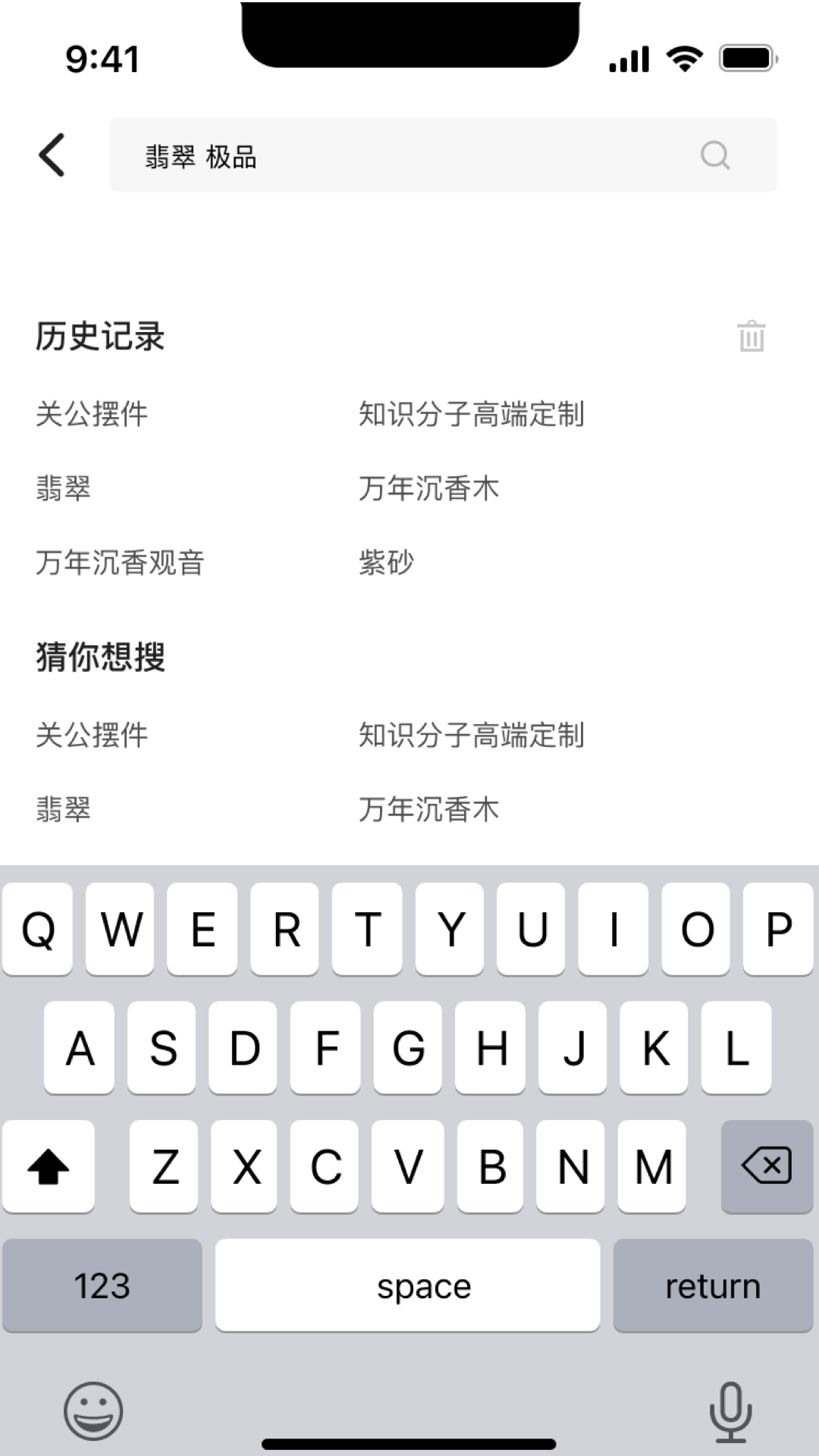Switch to the numeric 123 keyboard
The width and height of the screenshot is (819, 1456).
tap(102, 1285)
